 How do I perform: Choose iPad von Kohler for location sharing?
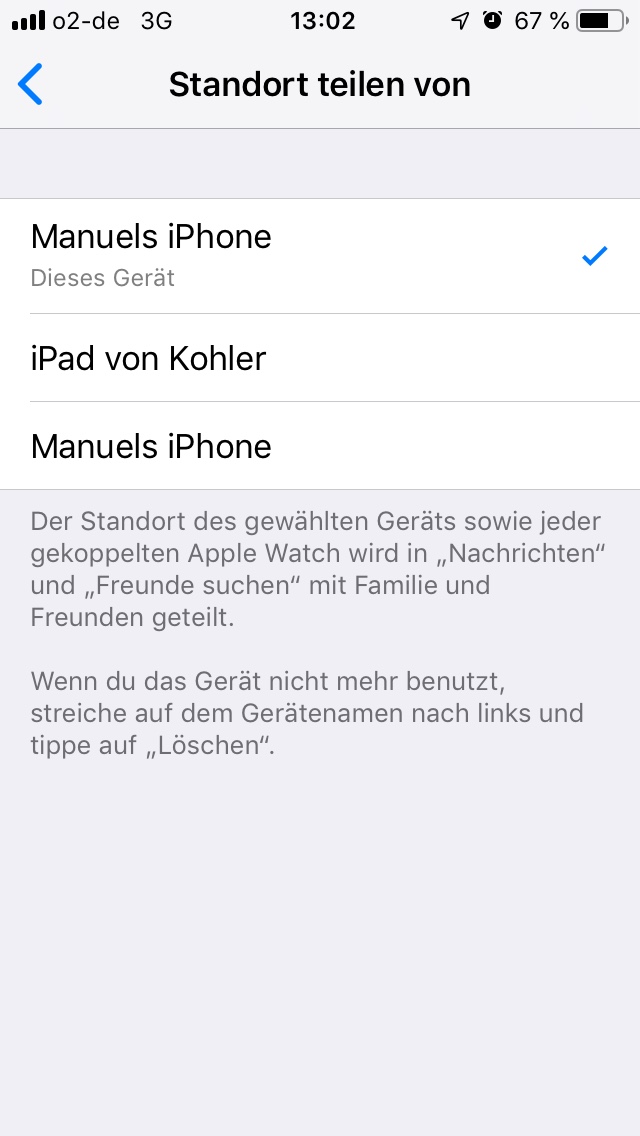(149, 358)
